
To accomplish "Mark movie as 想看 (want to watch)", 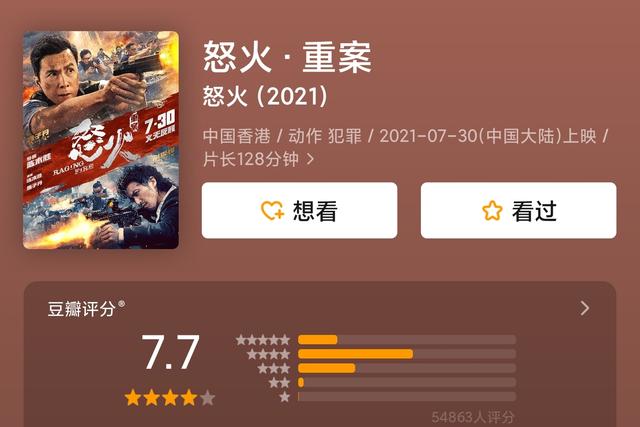I will pos(299,211).
